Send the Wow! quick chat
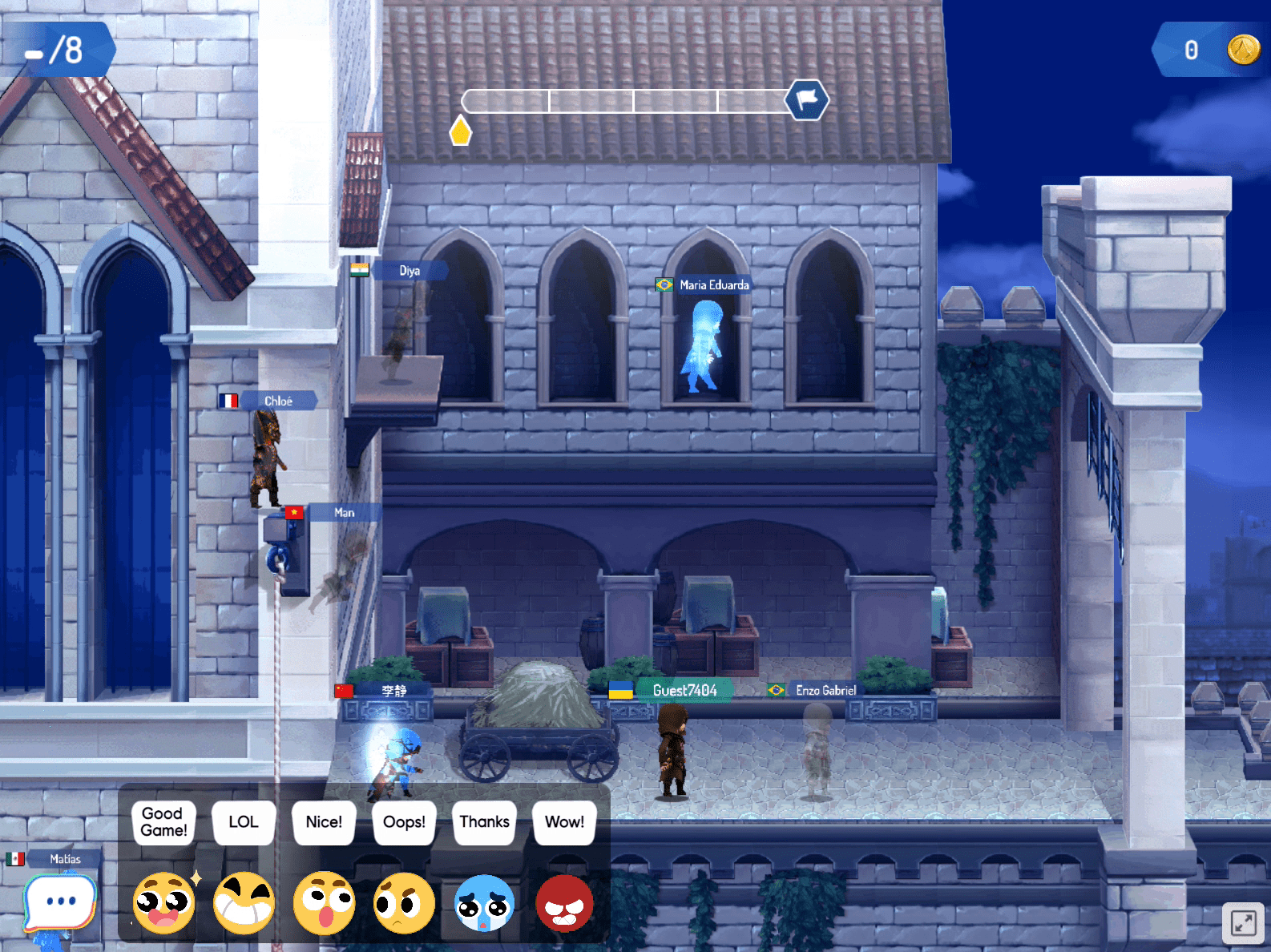Screen dimensions: 1271x952 point(564,822)
